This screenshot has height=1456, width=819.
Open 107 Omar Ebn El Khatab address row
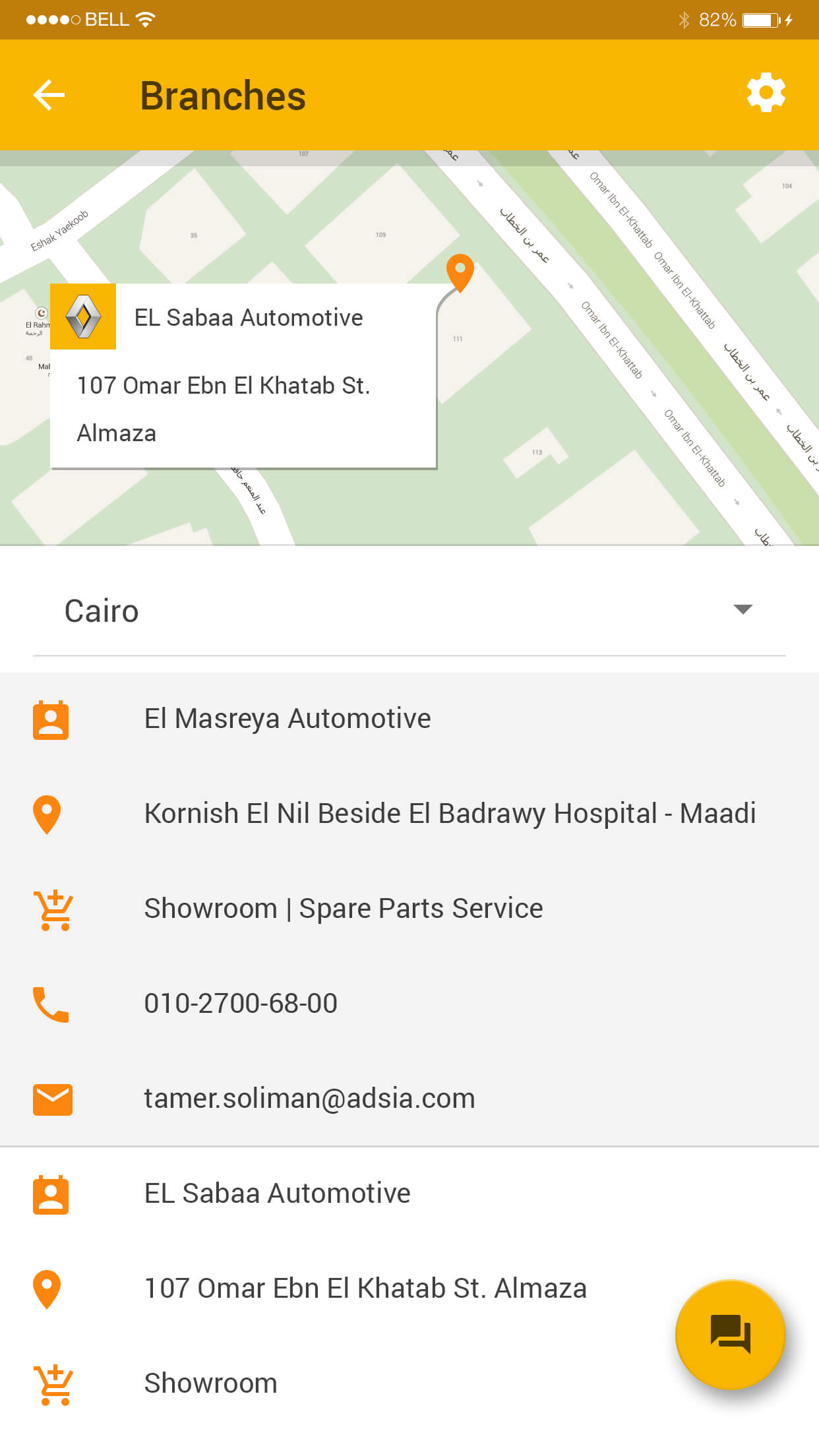[409, 1289]
